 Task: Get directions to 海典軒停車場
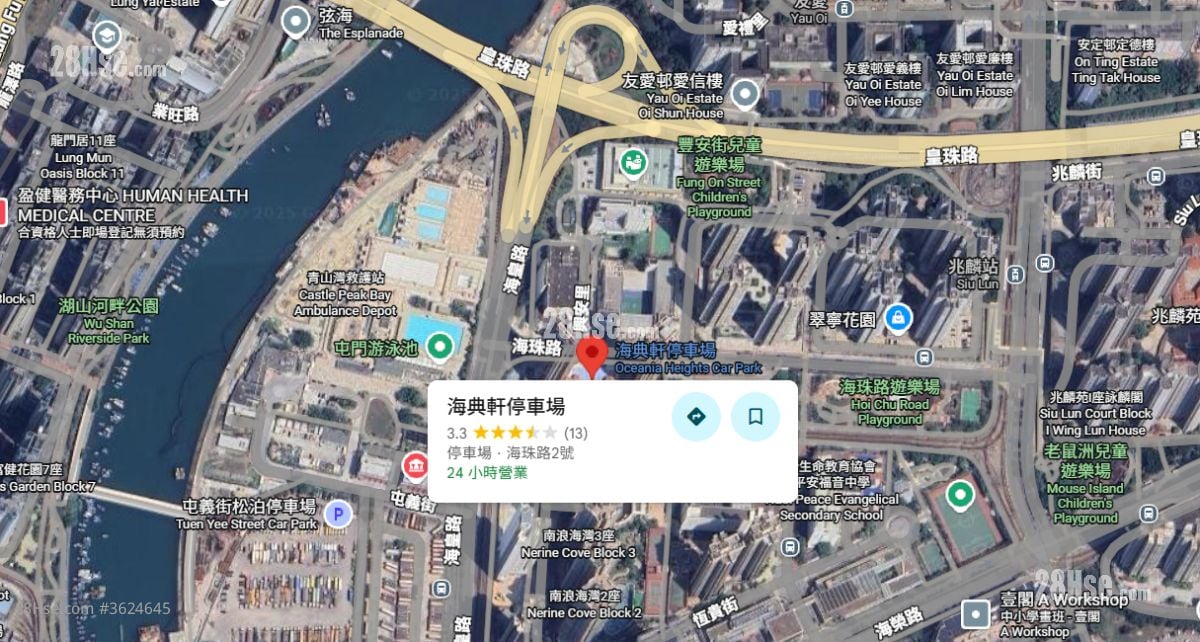pos(696,416)
